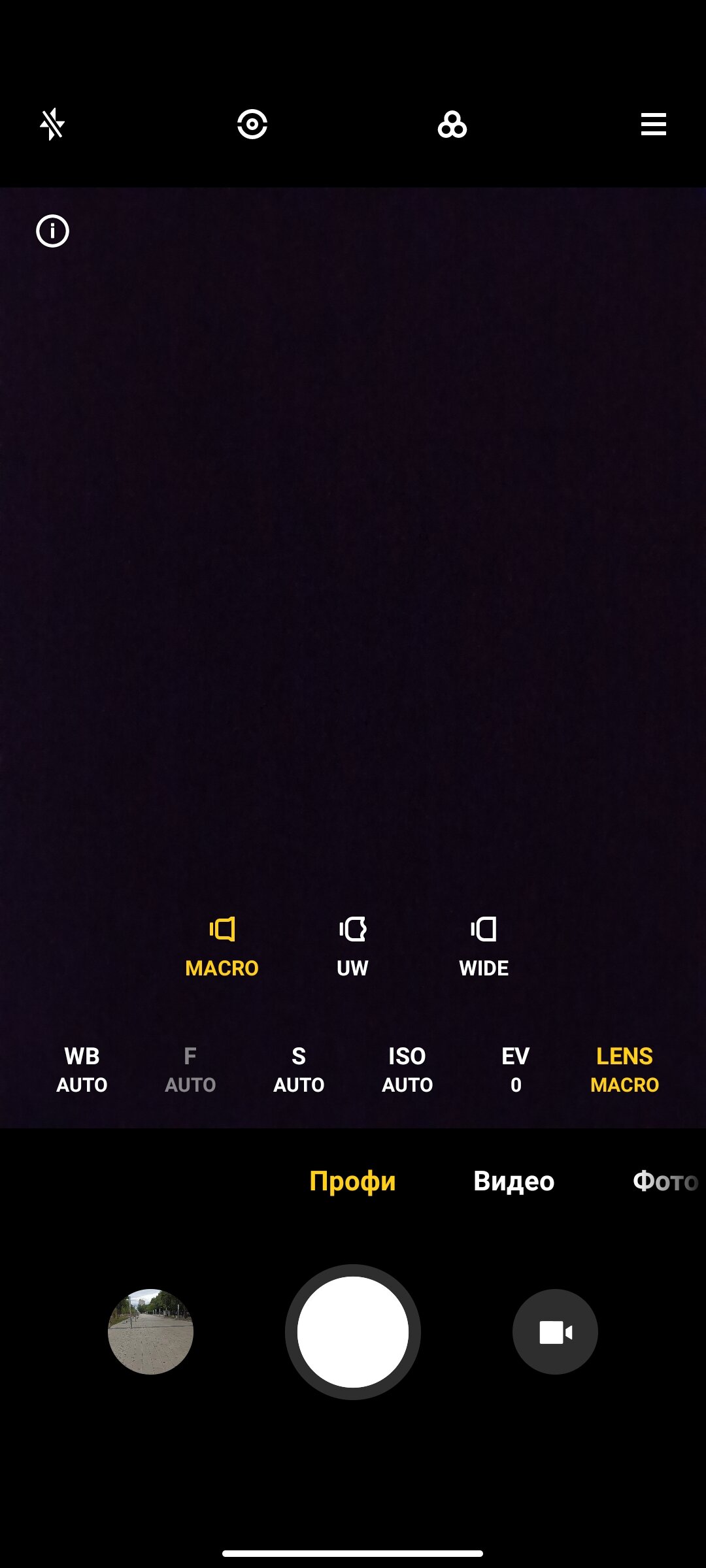The height and width of the screenshot is (1568, 706).
Task: Adjust WB white balance setting
Action: click(x=82, y=1070)
